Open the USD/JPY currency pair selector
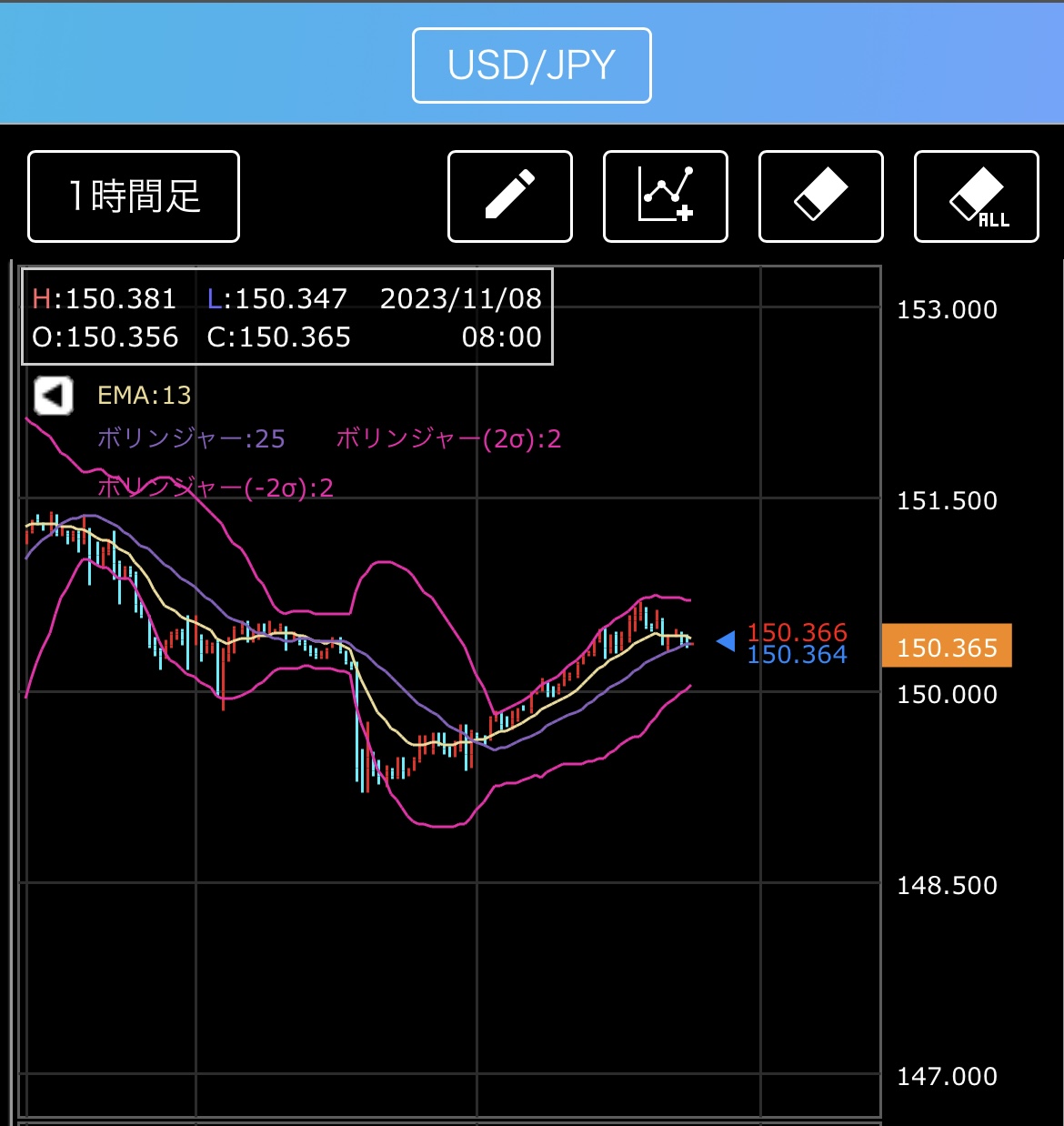The height and width of the screenshot is (1126, 1064). (x=532, y=65)
